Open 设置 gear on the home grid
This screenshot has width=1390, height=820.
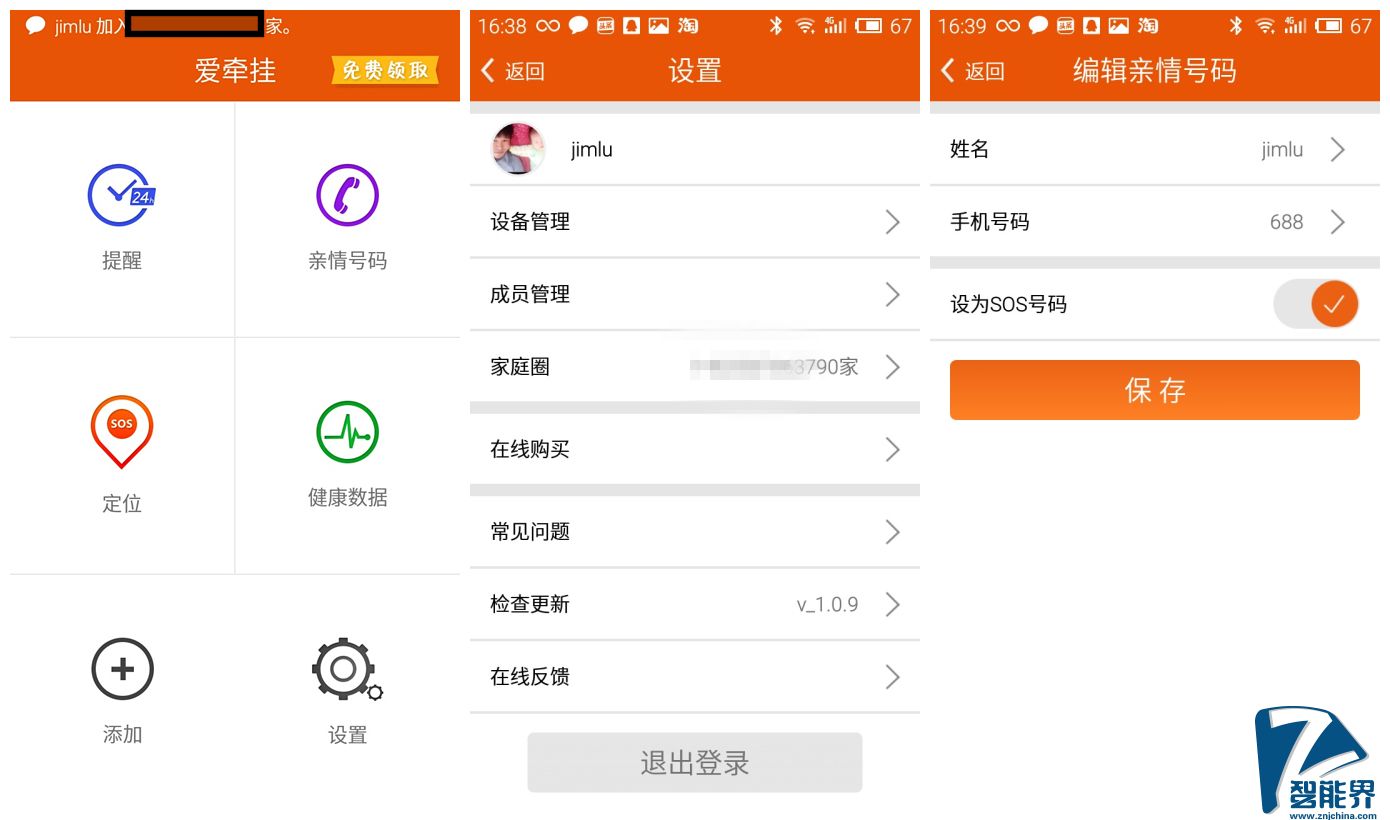pyautogui.click(x=347, y=690)
